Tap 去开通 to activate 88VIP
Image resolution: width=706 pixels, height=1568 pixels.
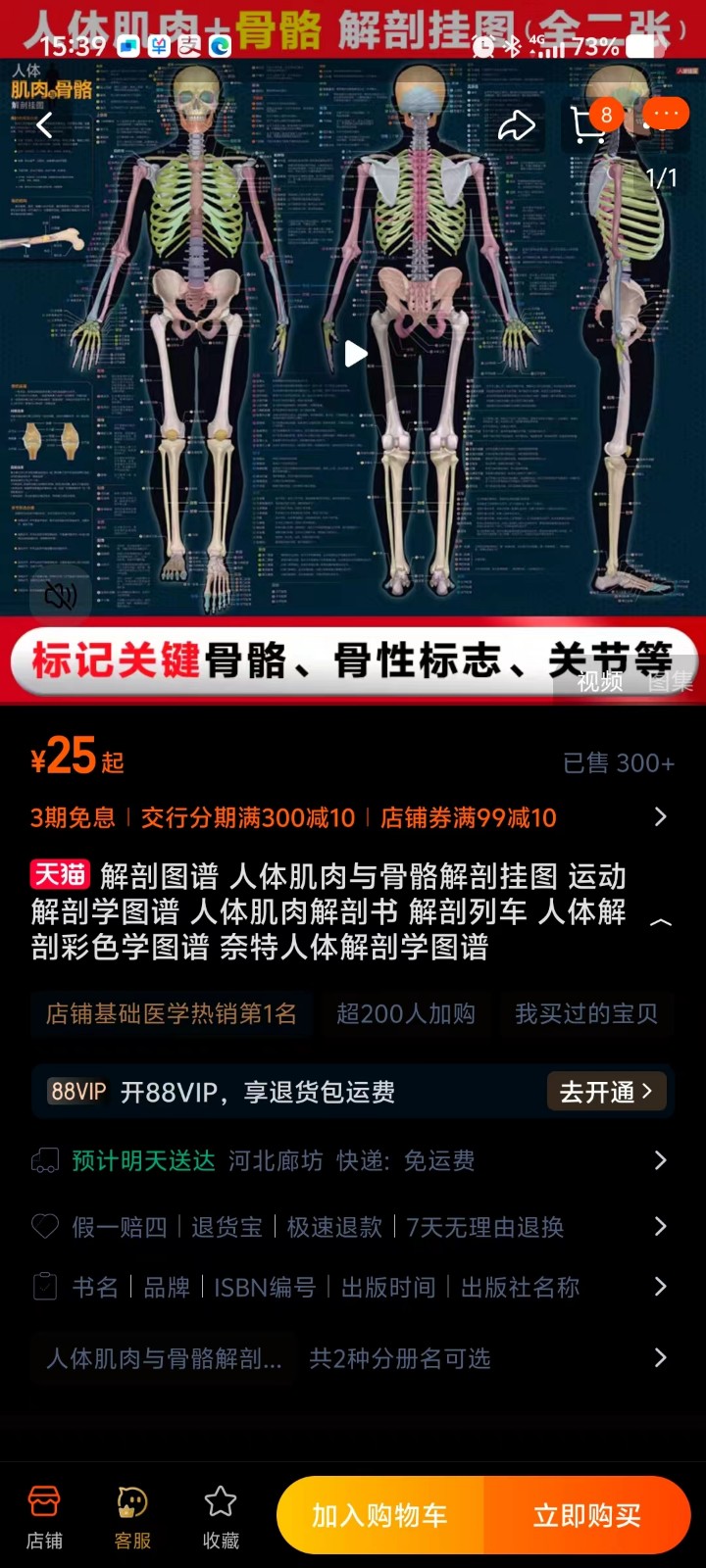[606, 1092]
